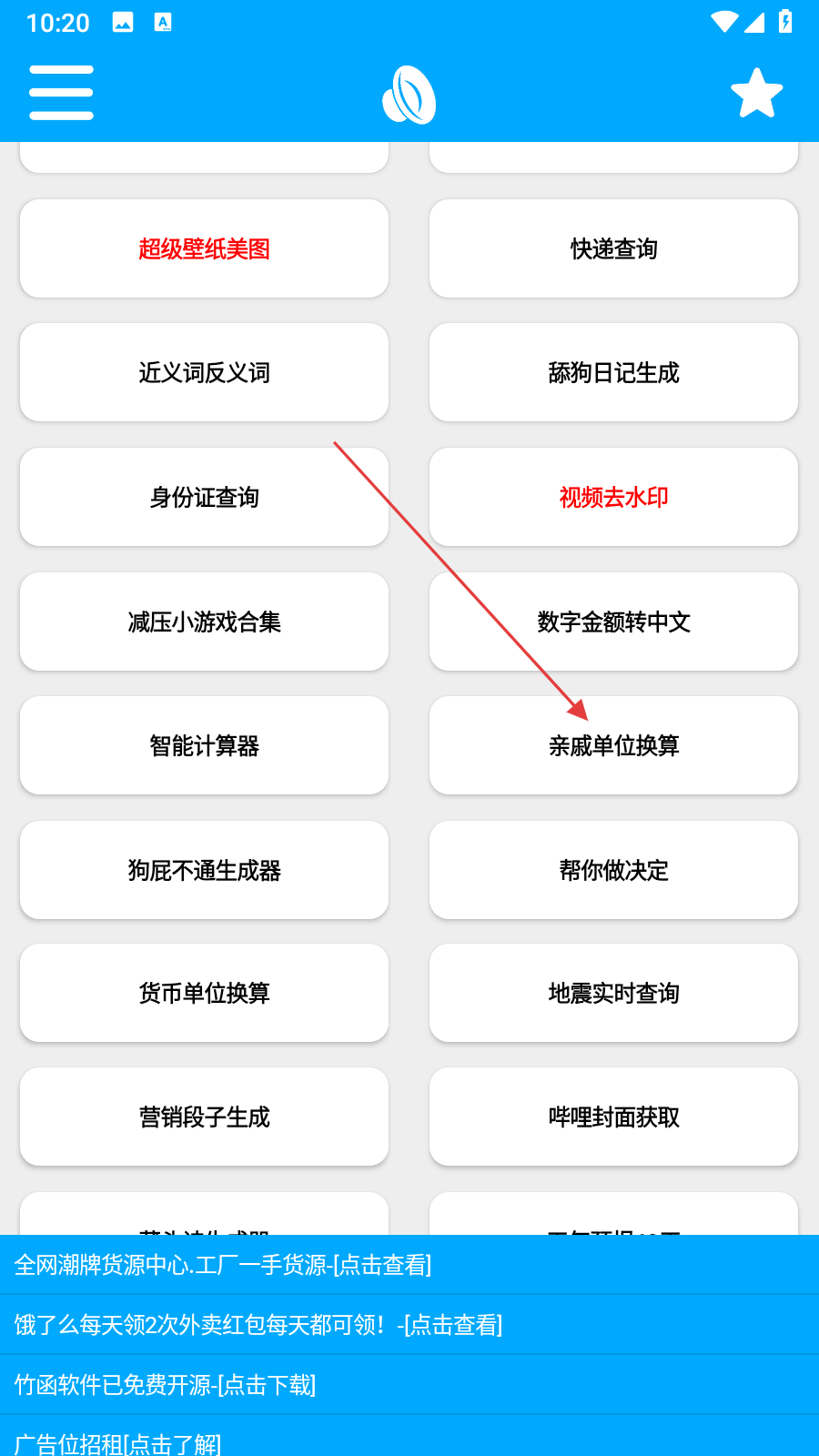
Task: Open 亲戚单位换算
Action: (x=613, y=745)
